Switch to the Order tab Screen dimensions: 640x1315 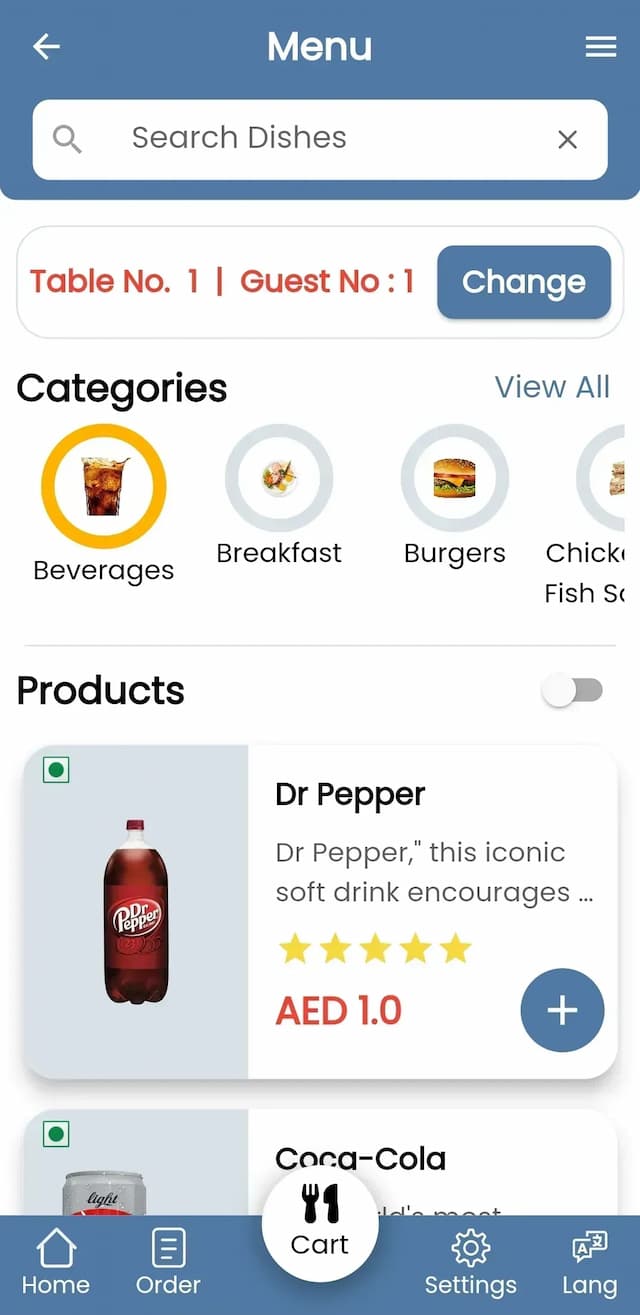click(x=168, y=1262)
